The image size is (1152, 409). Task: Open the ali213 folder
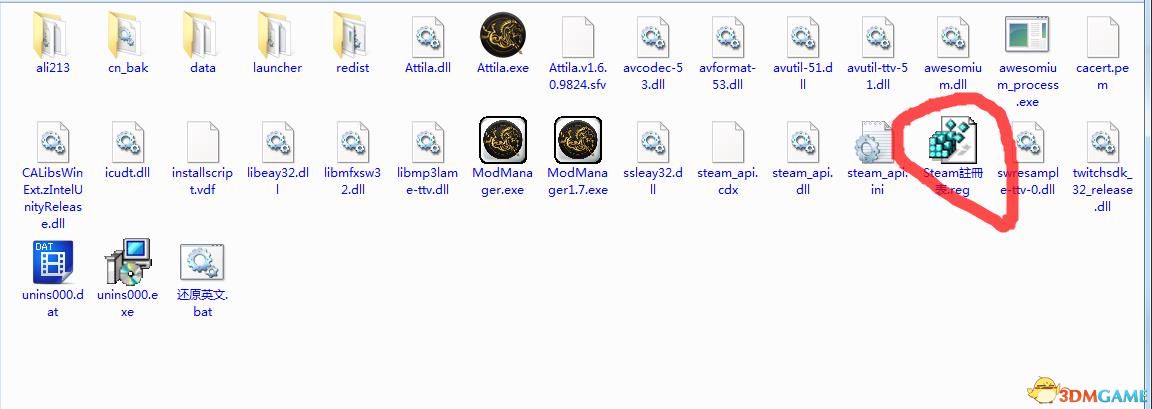click(53, 35)
